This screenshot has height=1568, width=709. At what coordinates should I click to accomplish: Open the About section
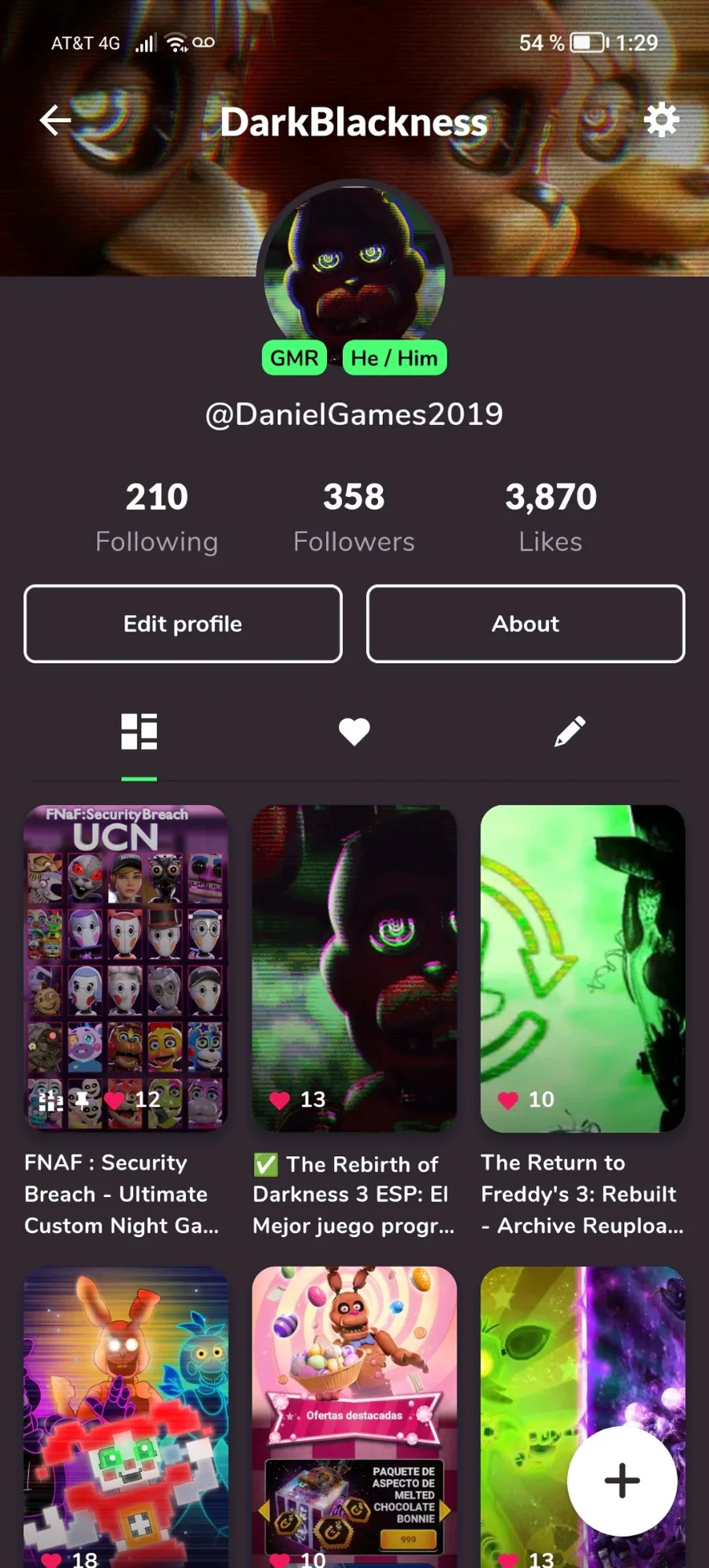point(525,624)
